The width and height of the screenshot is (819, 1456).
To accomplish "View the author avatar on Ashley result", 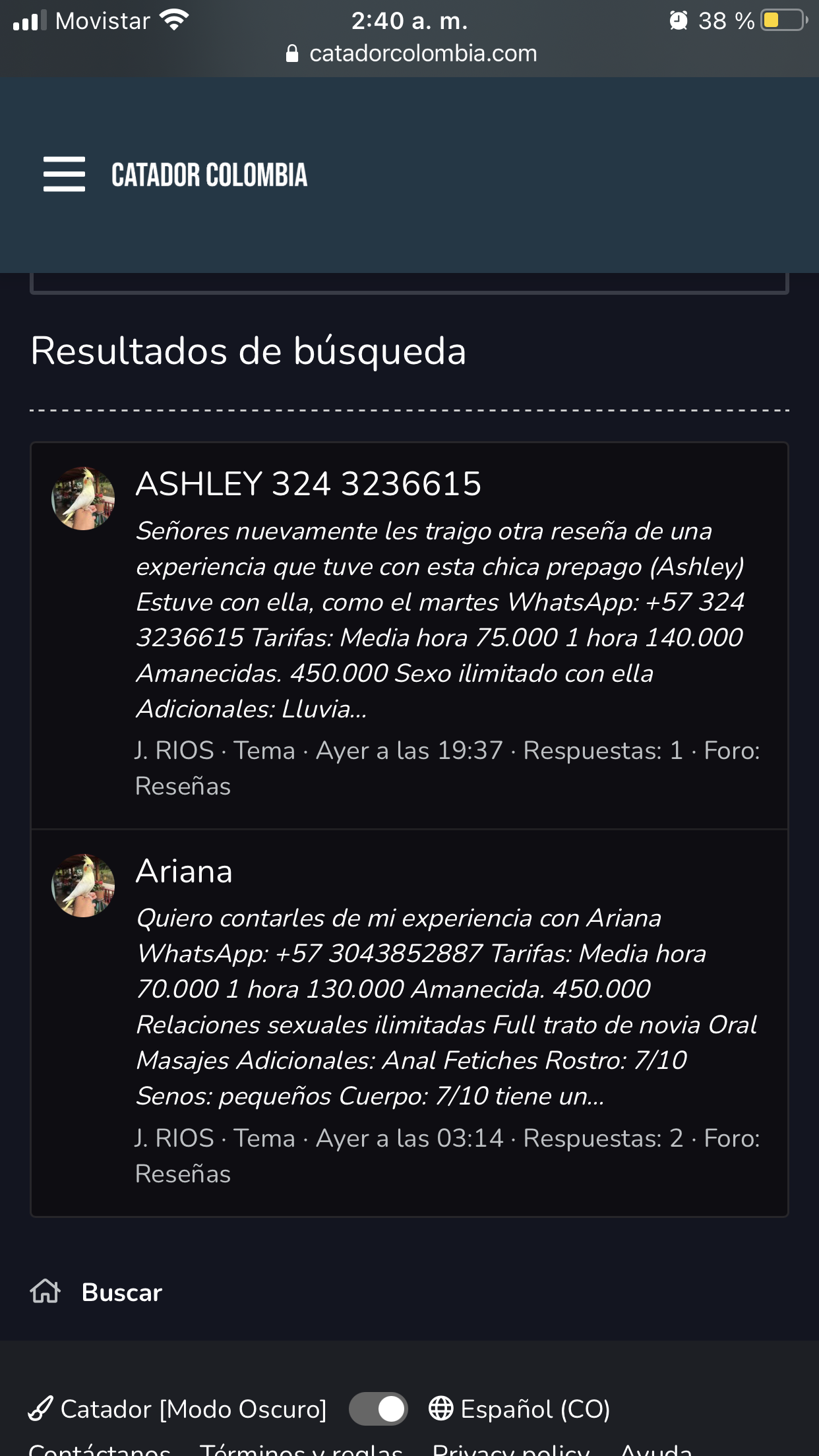I will [x=83, y=499].
